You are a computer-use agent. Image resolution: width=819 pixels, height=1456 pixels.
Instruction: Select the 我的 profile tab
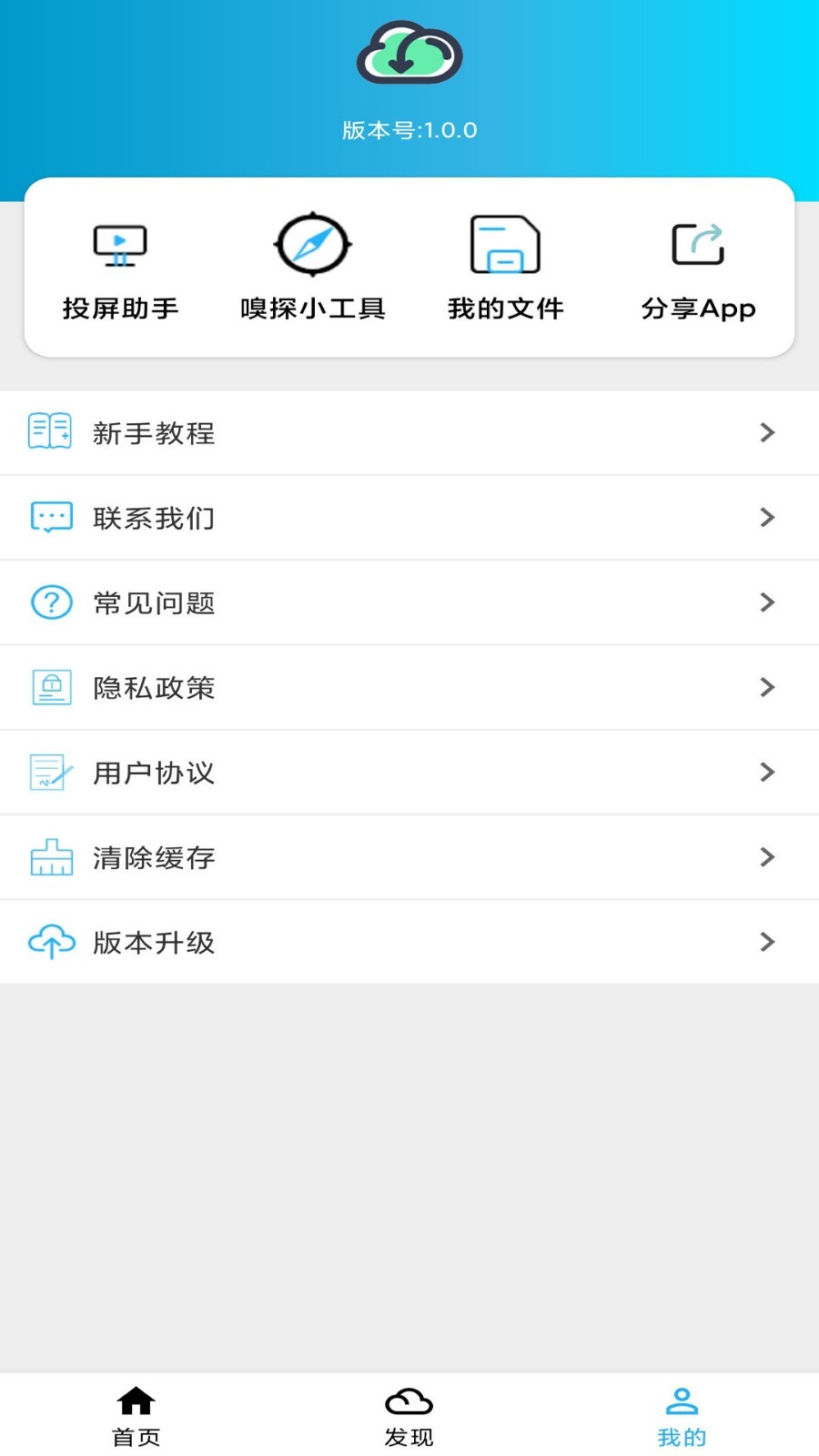point(682,1416)
